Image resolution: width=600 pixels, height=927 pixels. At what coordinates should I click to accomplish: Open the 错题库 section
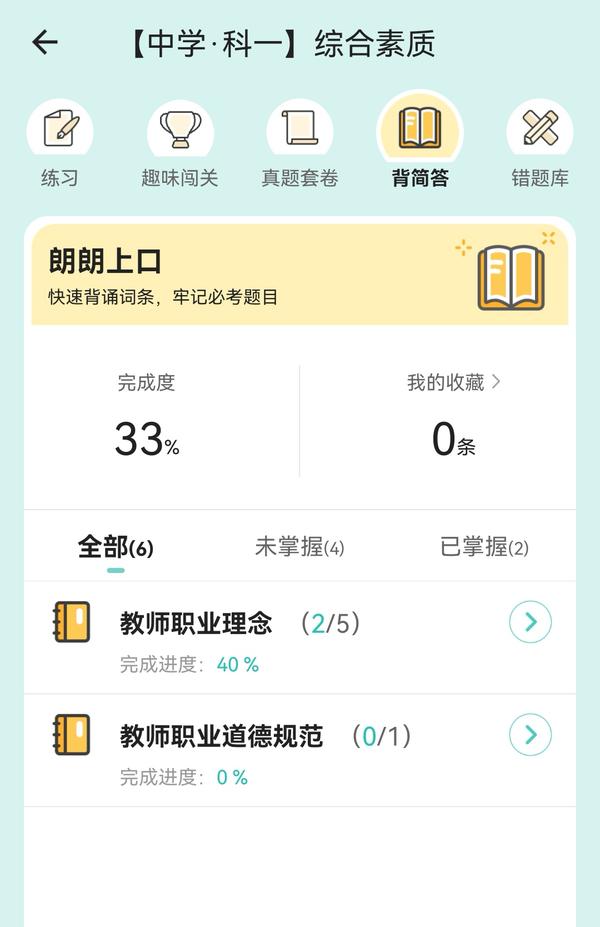coord(540,145)
